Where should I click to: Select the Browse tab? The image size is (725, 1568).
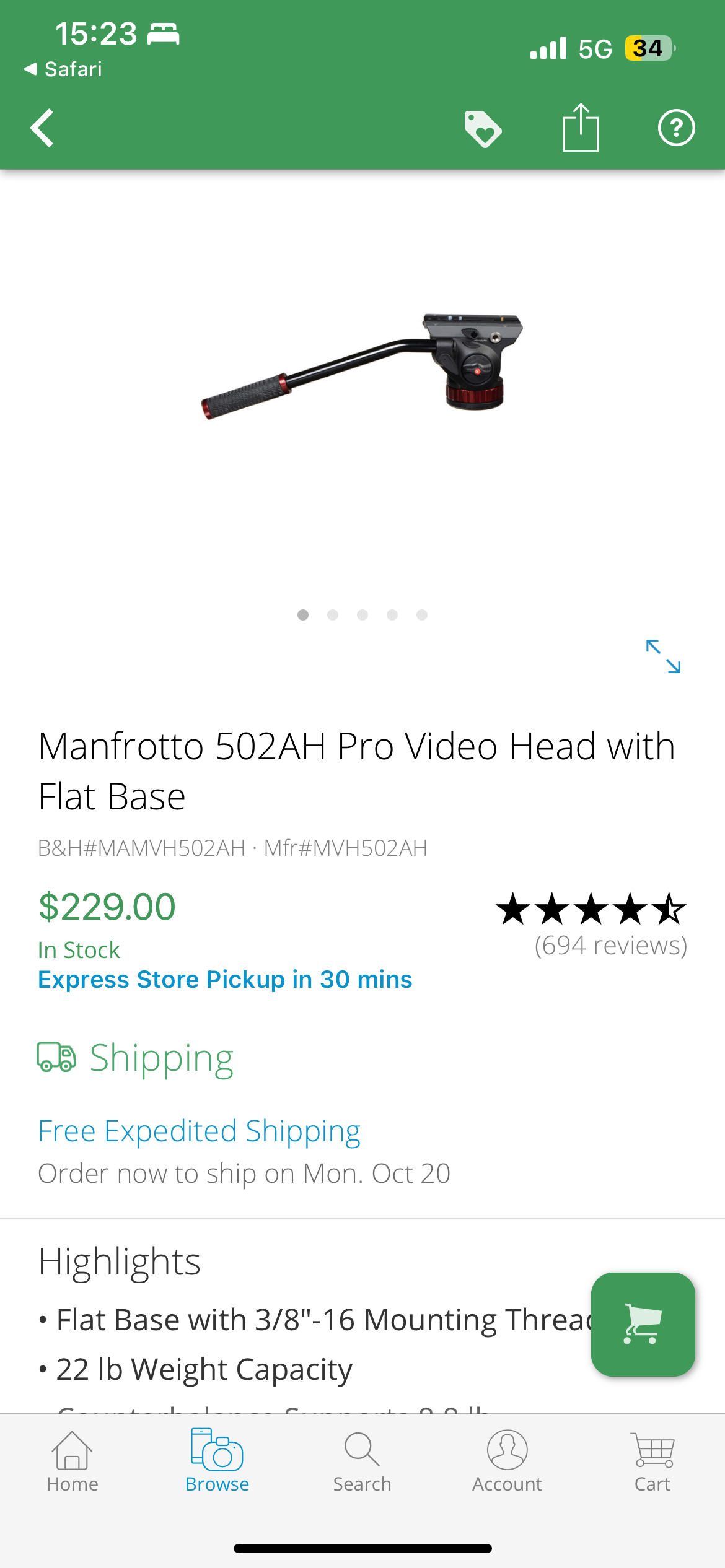point(217,1462)
